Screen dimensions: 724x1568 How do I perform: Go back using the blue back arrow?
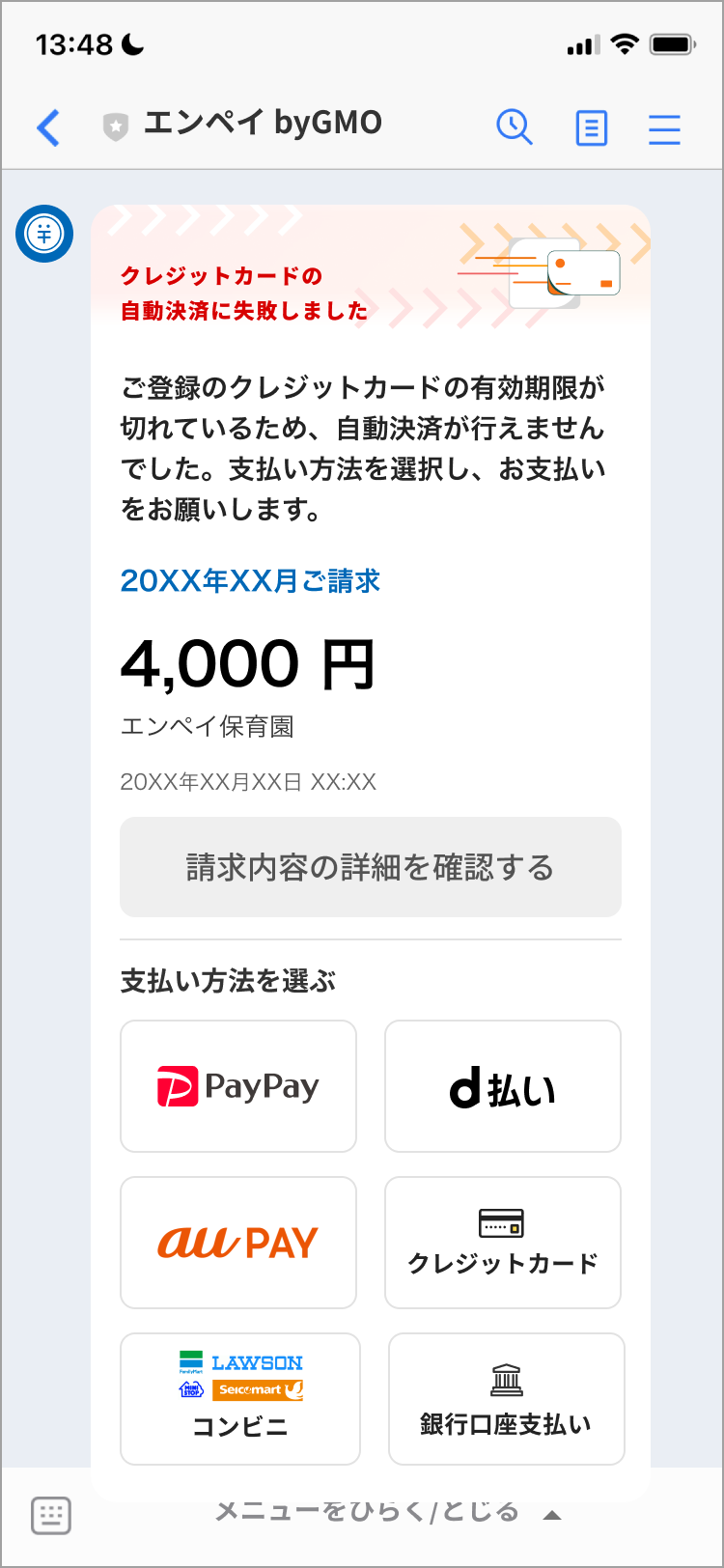pos(48,127)
